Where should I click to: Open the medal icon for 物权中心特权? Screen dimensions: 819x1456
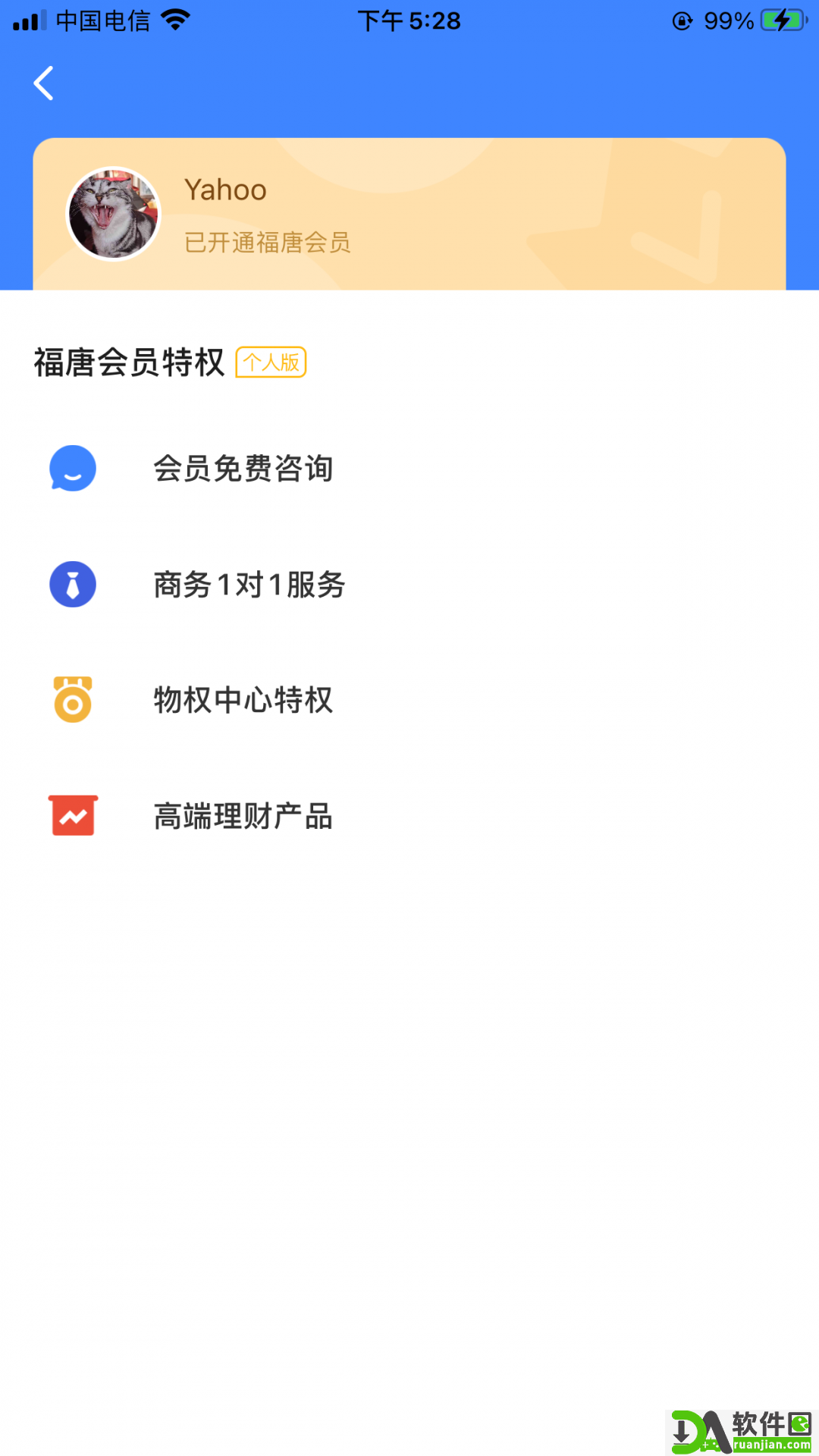[x=72, y=700]
